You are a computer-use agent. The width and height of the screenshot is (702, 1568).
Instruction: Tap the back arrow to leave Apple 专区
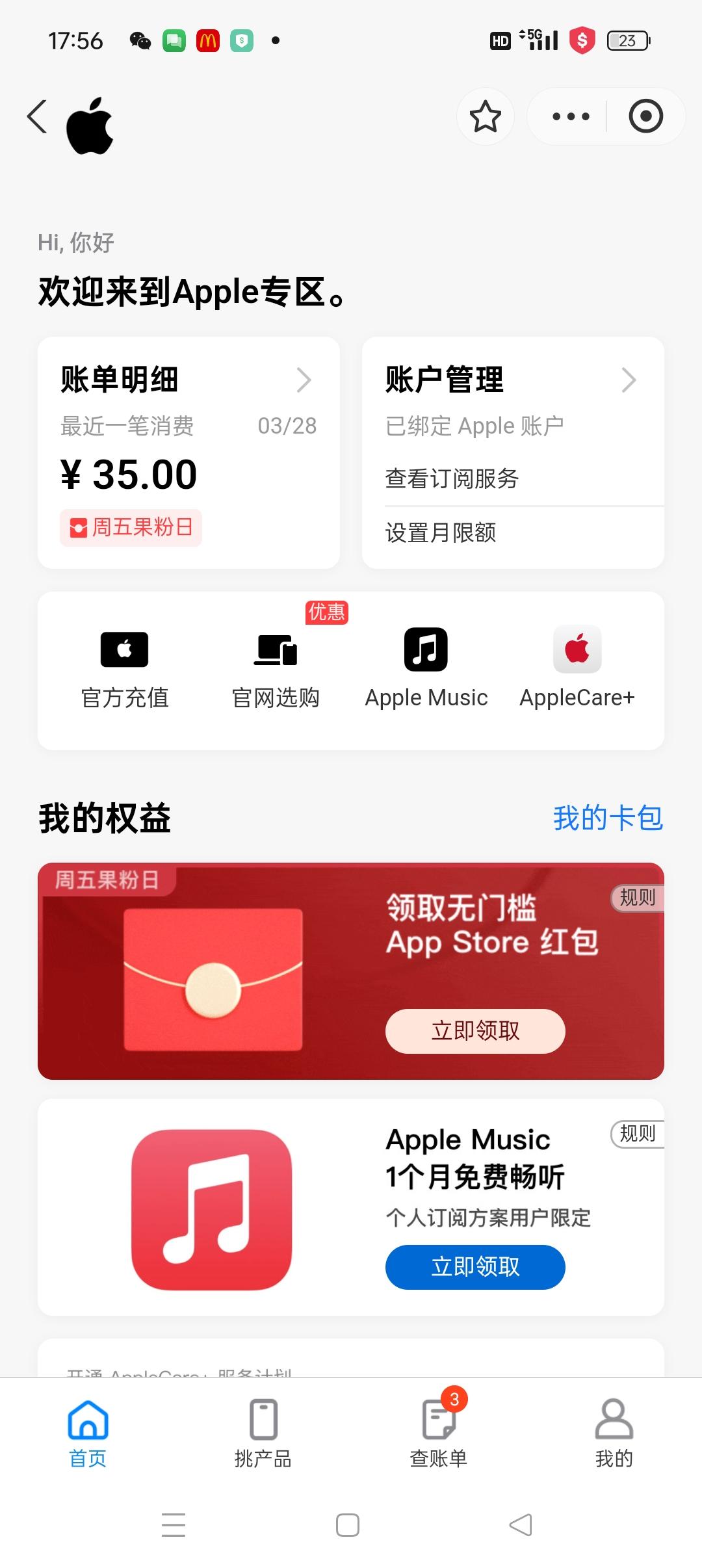[37, 116]
